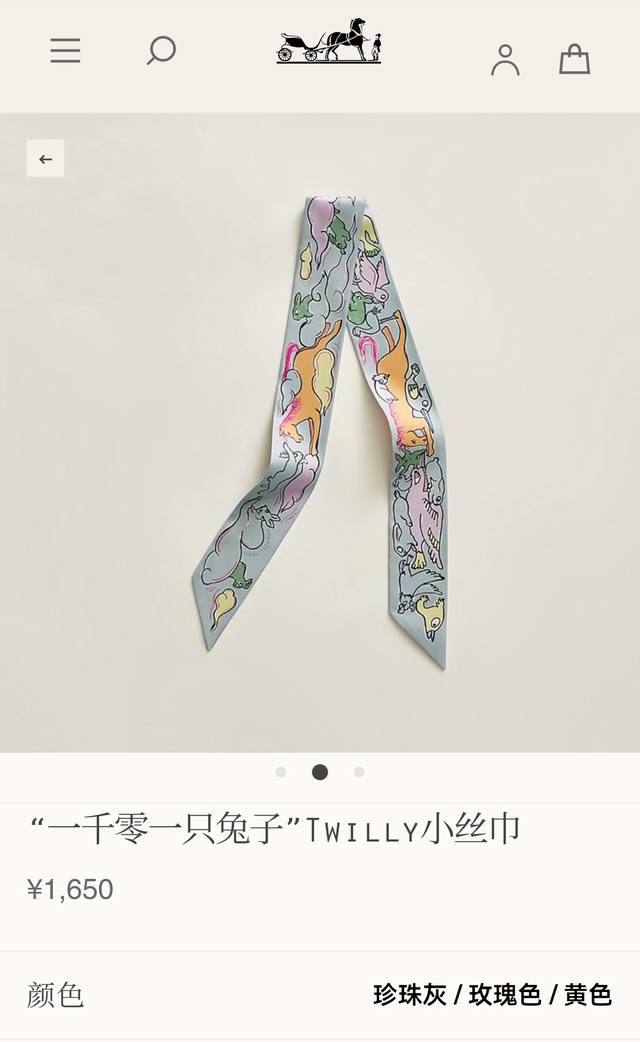
Task: Open the 颜色 color selection row
Action: [x=320, y=995]
